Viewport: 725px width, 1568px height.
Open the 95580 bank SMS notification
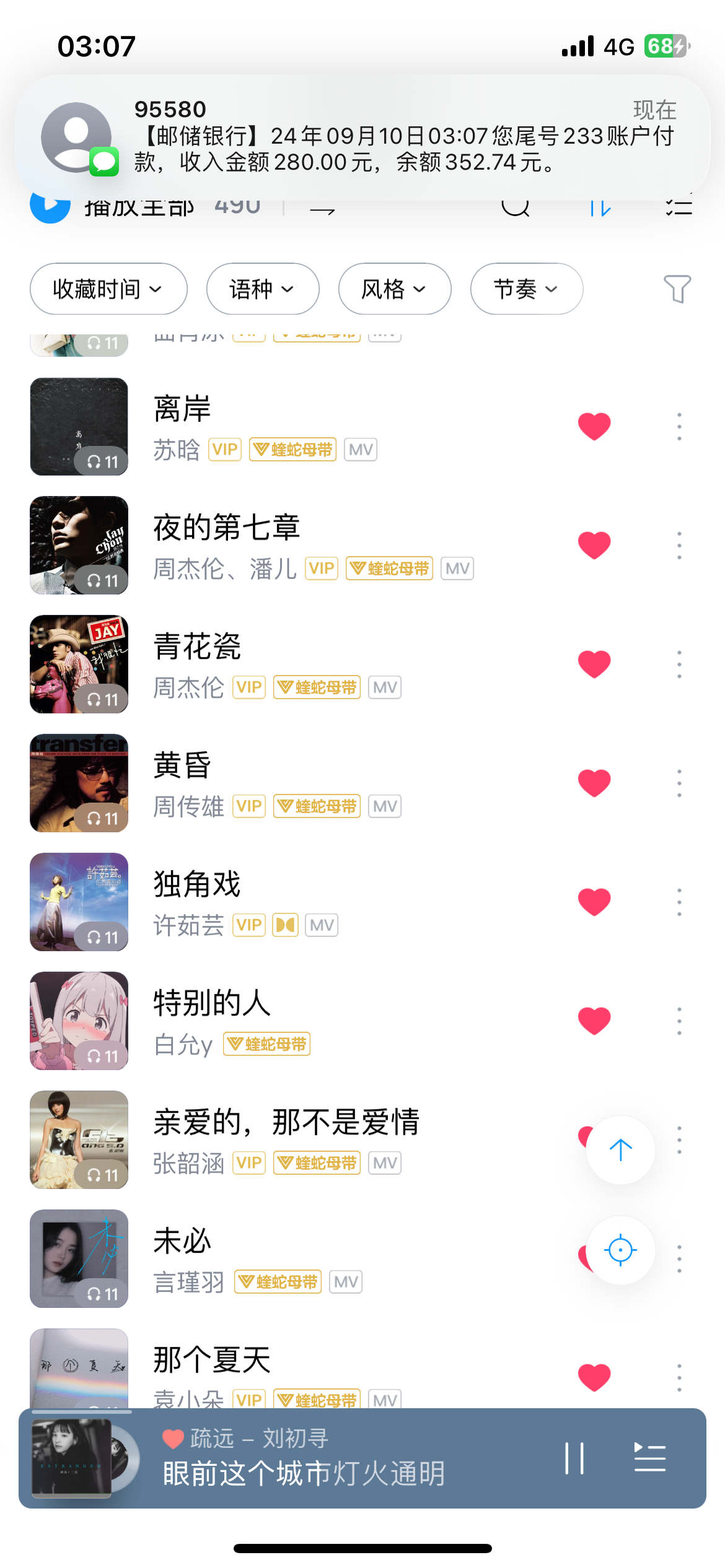pos(362,137)
